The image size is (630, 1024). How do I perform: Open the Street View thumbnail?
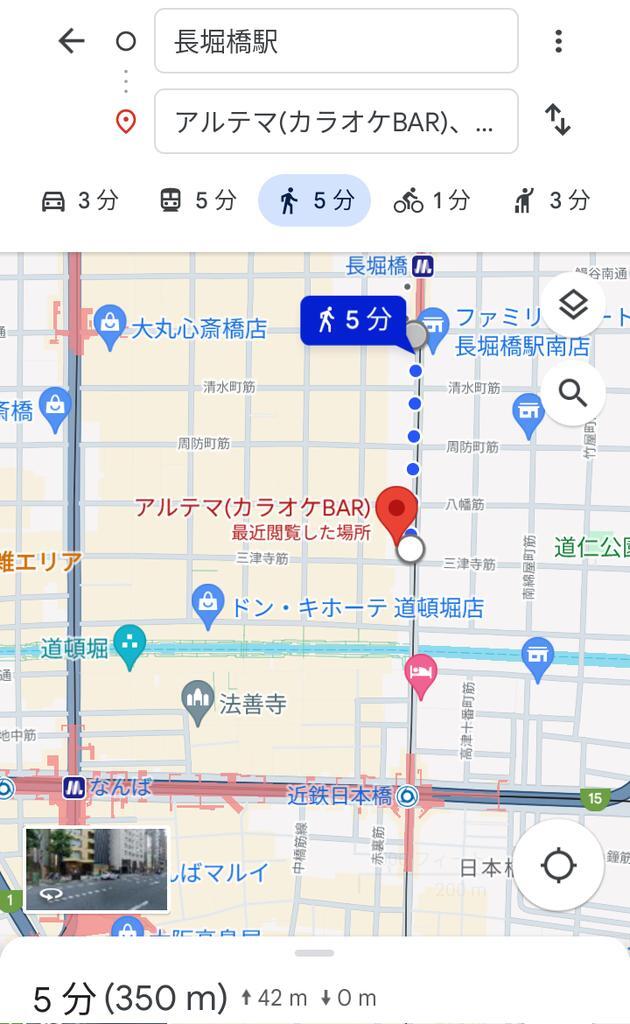coord(97,869)
